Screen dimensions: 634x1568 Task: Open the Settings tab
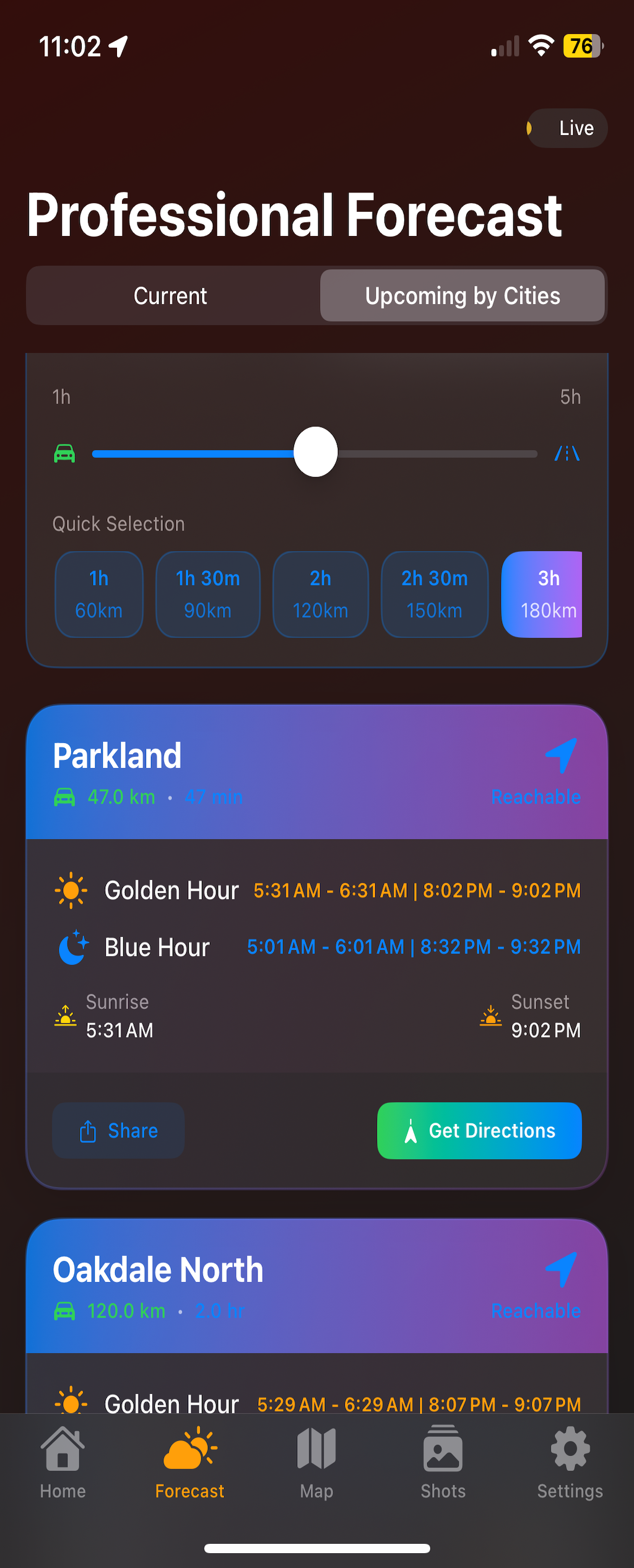[570, 1461]
